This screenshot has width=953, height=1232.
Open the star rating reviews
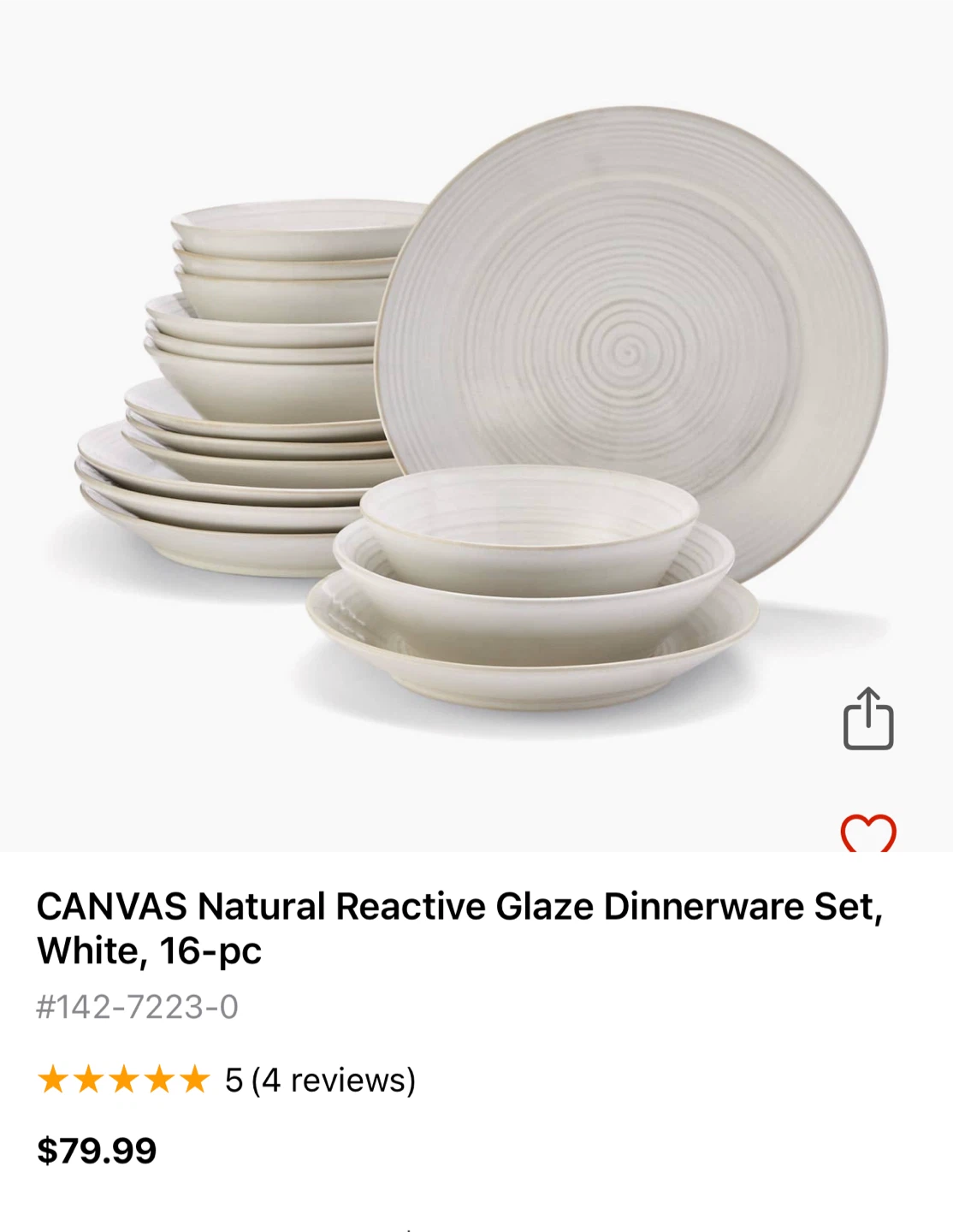coord(226,1080)
